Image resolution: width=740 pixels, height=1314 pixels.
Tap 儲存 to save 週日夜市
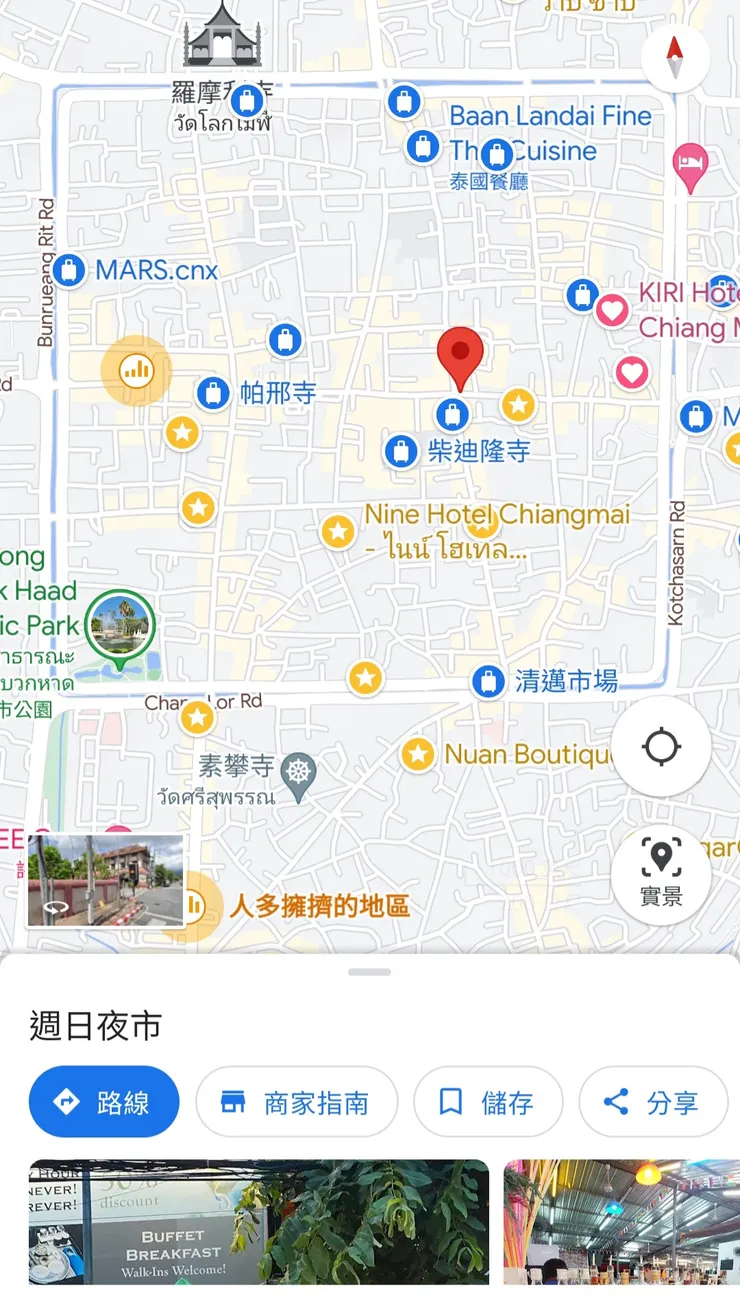click(x=488, y=1102)
